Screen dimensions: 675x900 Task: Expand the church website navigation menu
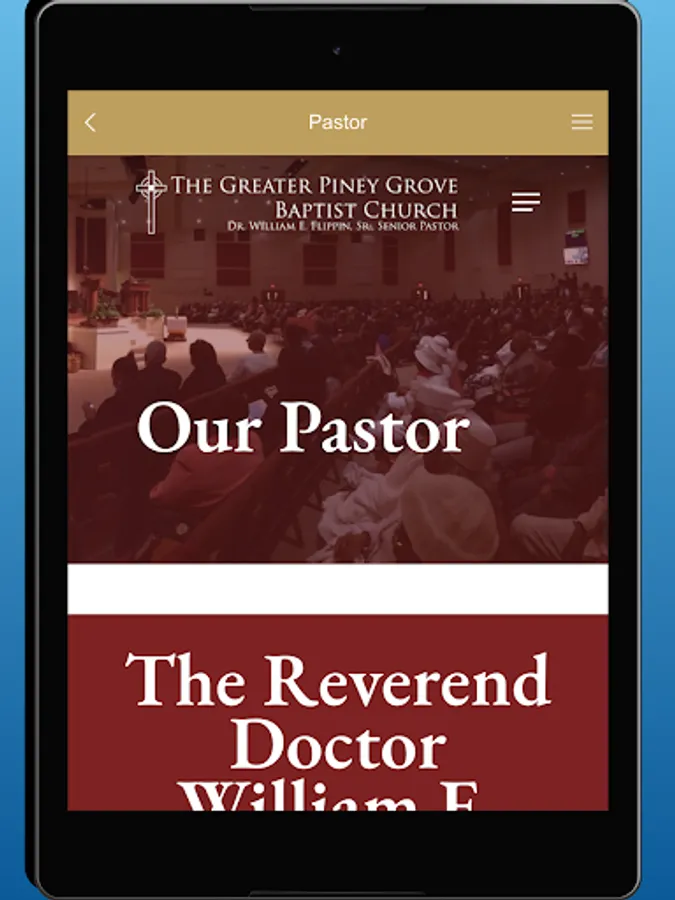(x=526, y=202)
